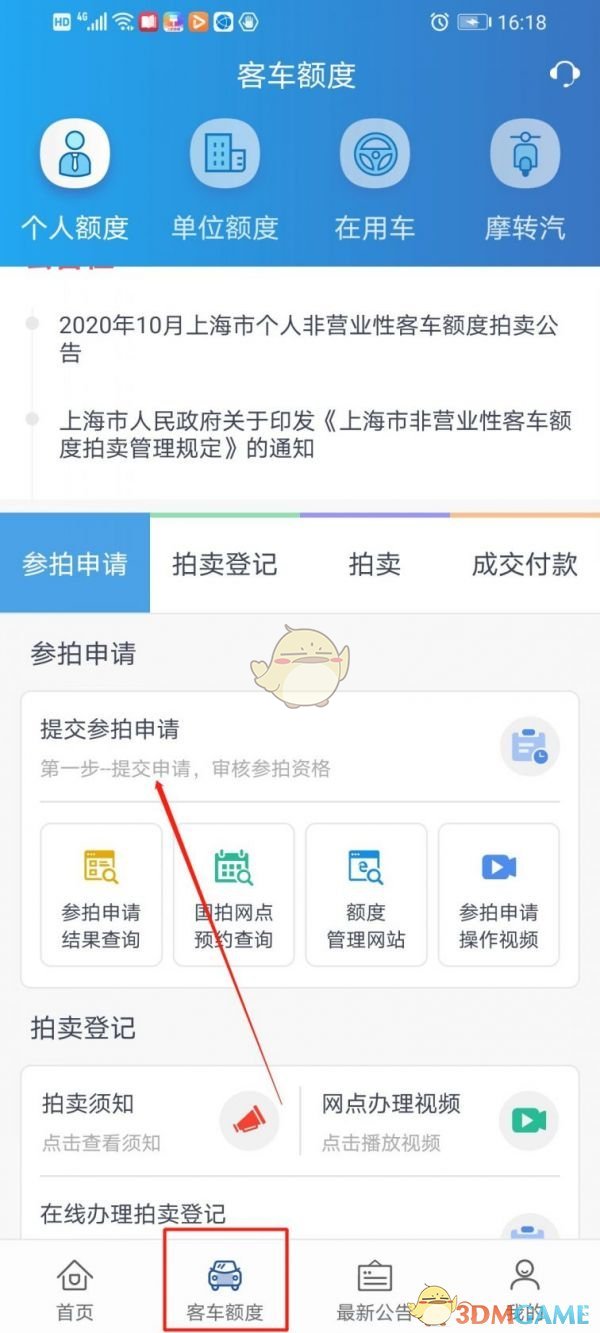
Task: Open 提交参拍申请 entry
Action: 300,747
